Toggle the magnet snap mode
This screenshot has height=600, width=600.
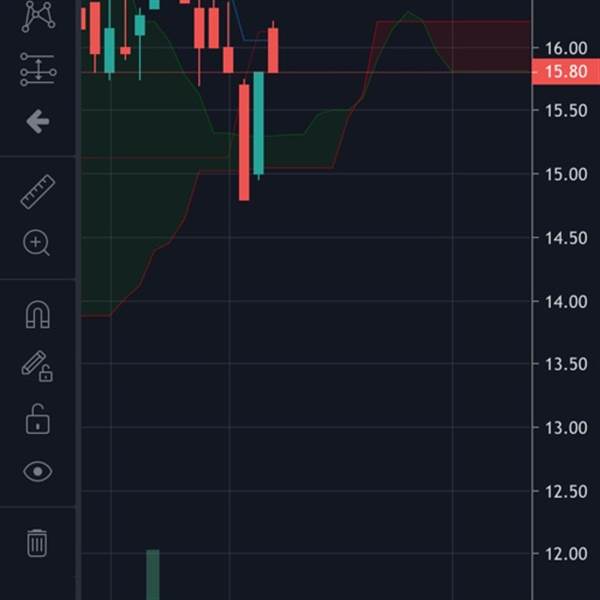[37, 316]
